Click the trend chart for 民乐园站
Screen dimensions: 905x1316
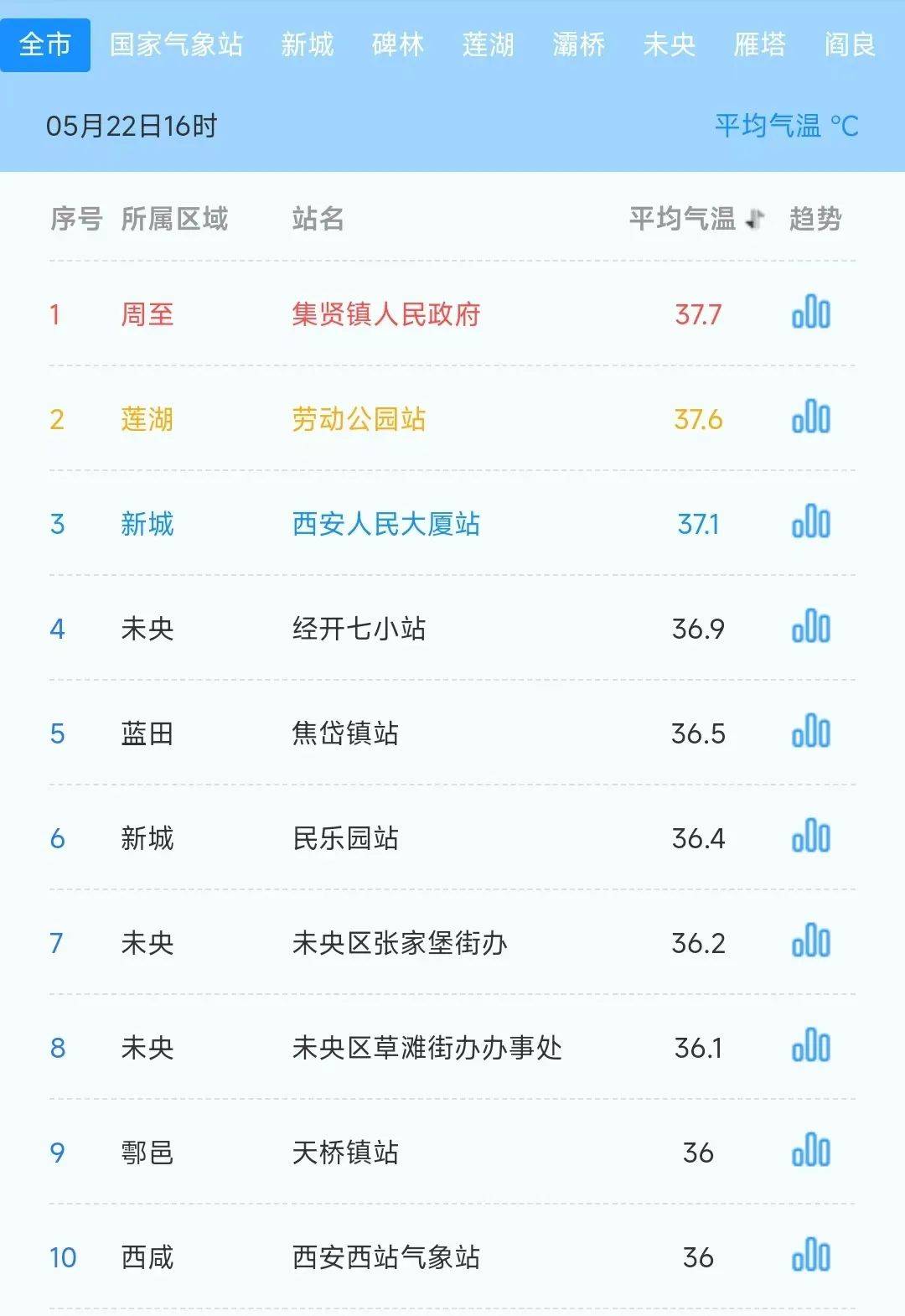[811, 838]
